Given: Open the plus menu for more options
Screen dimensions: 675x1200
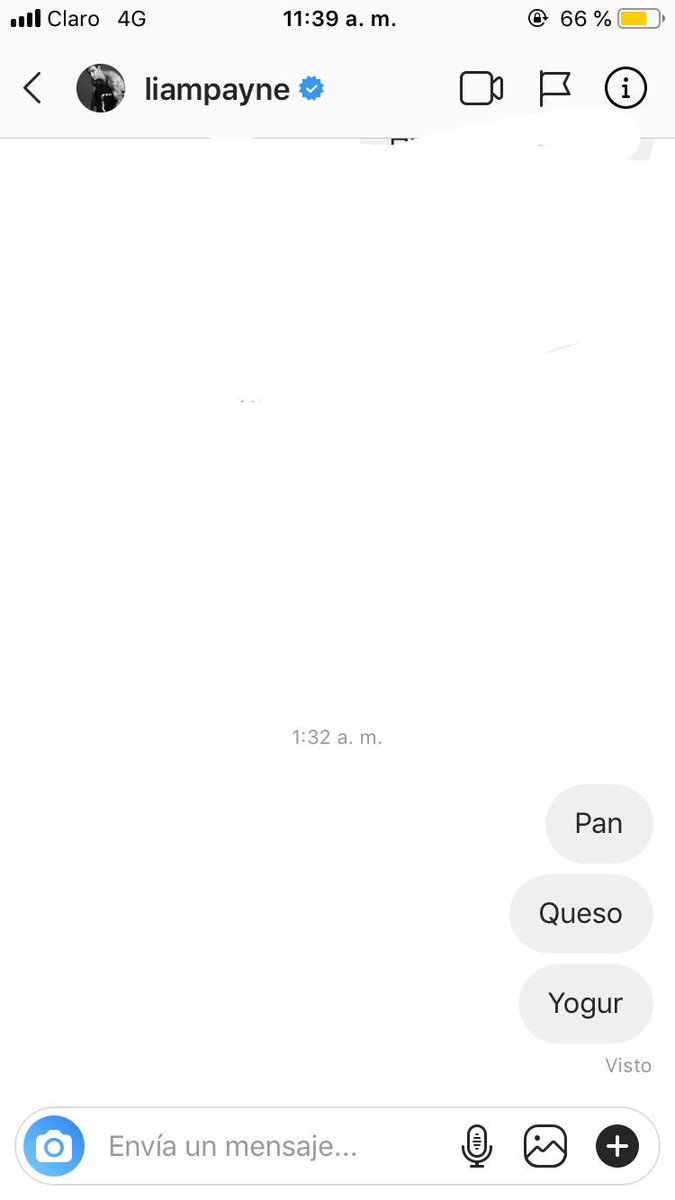Looking at the screenshot, I should click(617, 1146).
